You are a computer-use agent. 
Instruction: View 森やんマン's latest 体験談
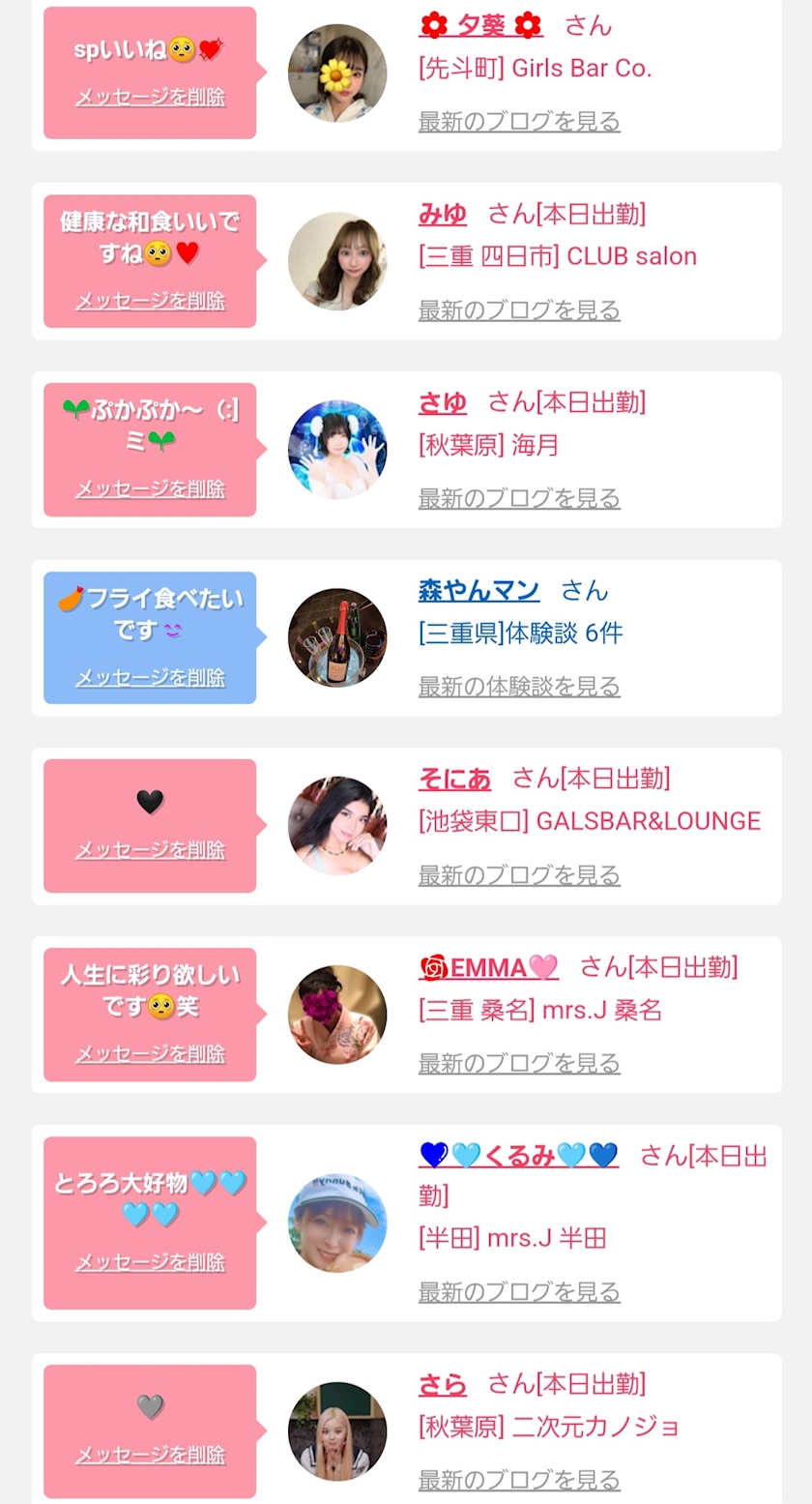tap(519, 687)
